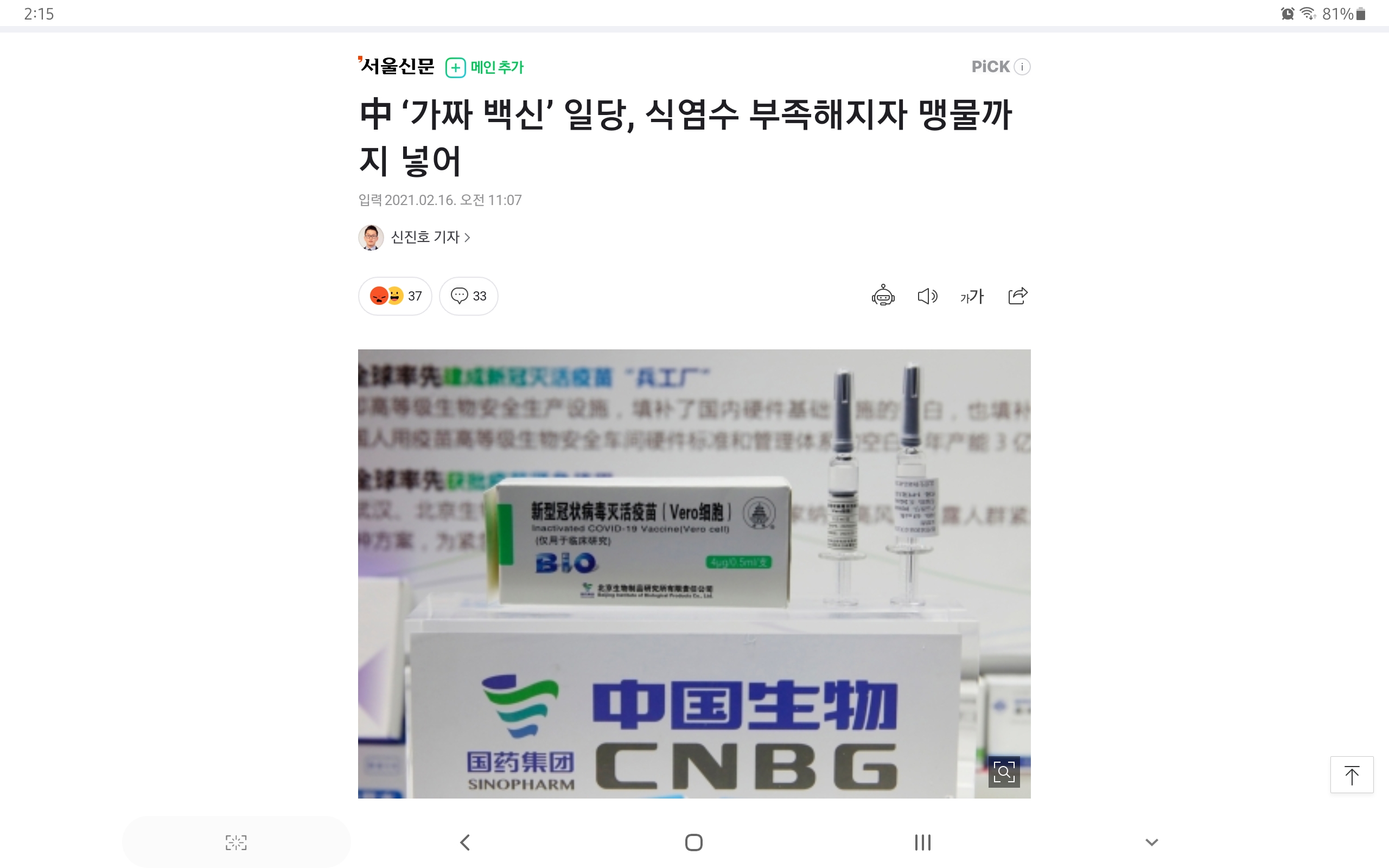The width and height of the screenshot is (1389, 868).
Task: Open the comments button showing 33
Action: (468, 296)
